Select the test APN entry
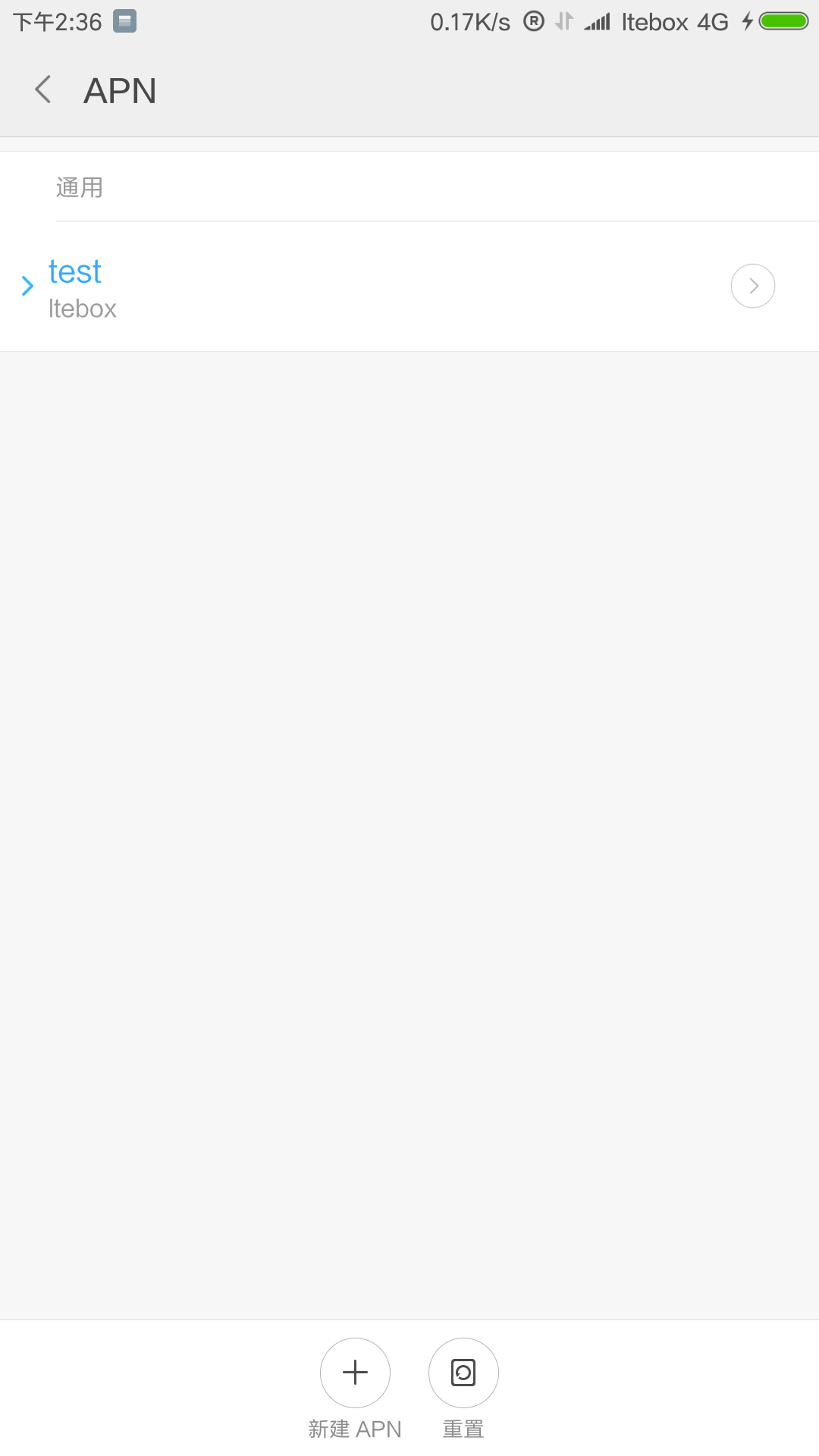The width and height of the screenshot is (819, 1456). [409, 287]
